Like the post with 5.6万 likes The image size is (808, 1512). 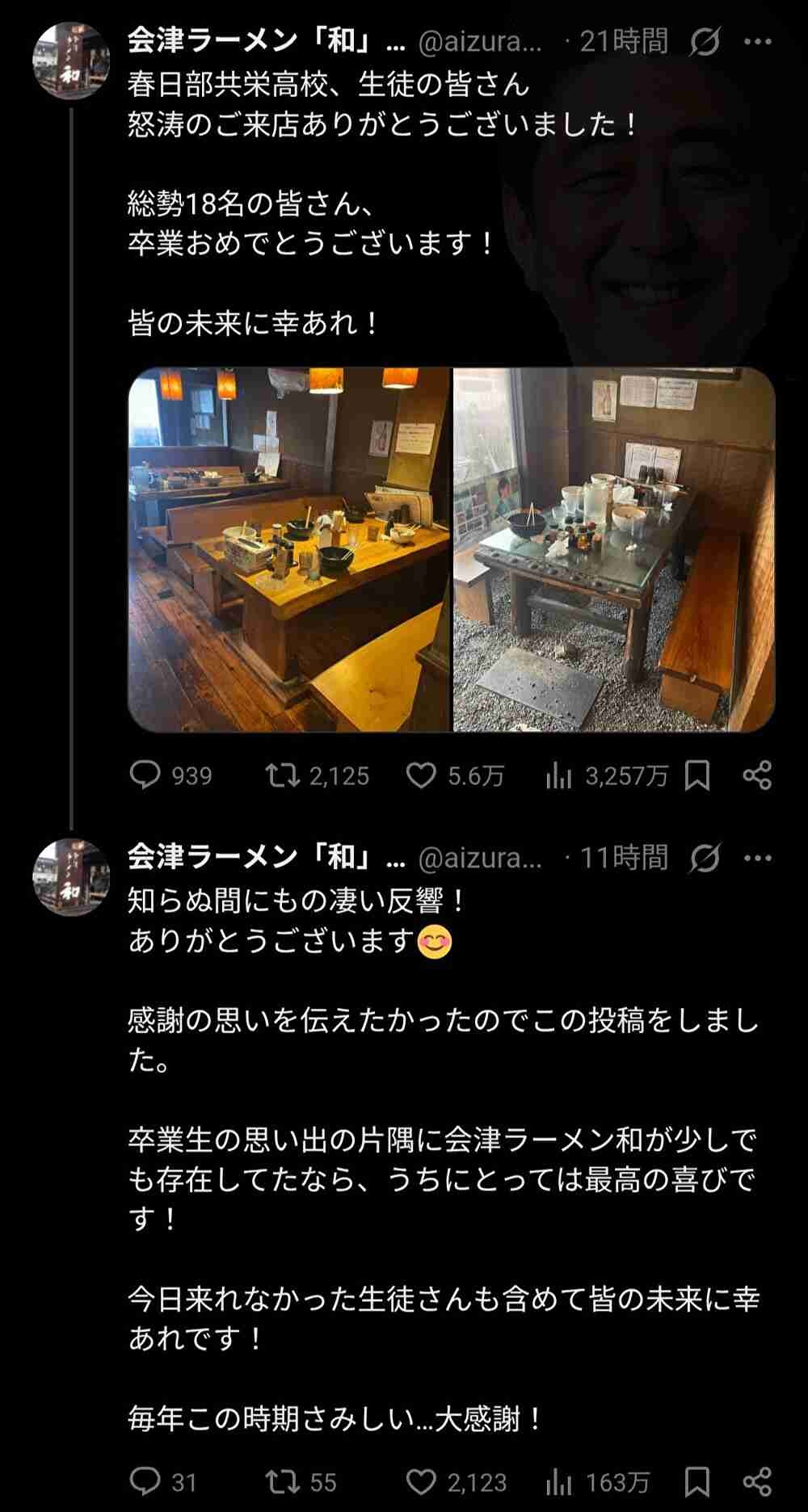(x=421, y=776)
